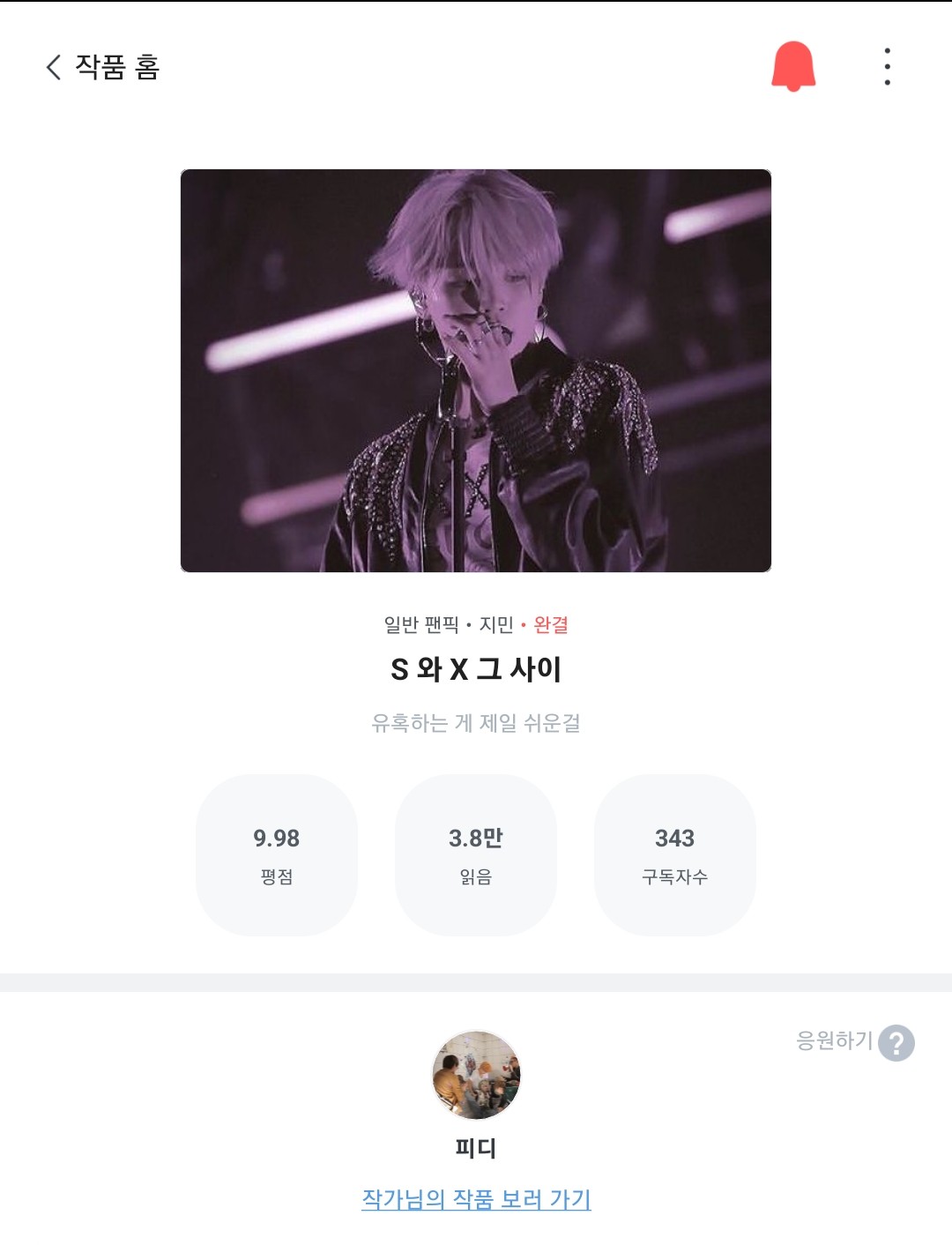Open the 9.98 평점 rating tile
This screenshot has height=1245, width=952.
[x=277, y=854]
